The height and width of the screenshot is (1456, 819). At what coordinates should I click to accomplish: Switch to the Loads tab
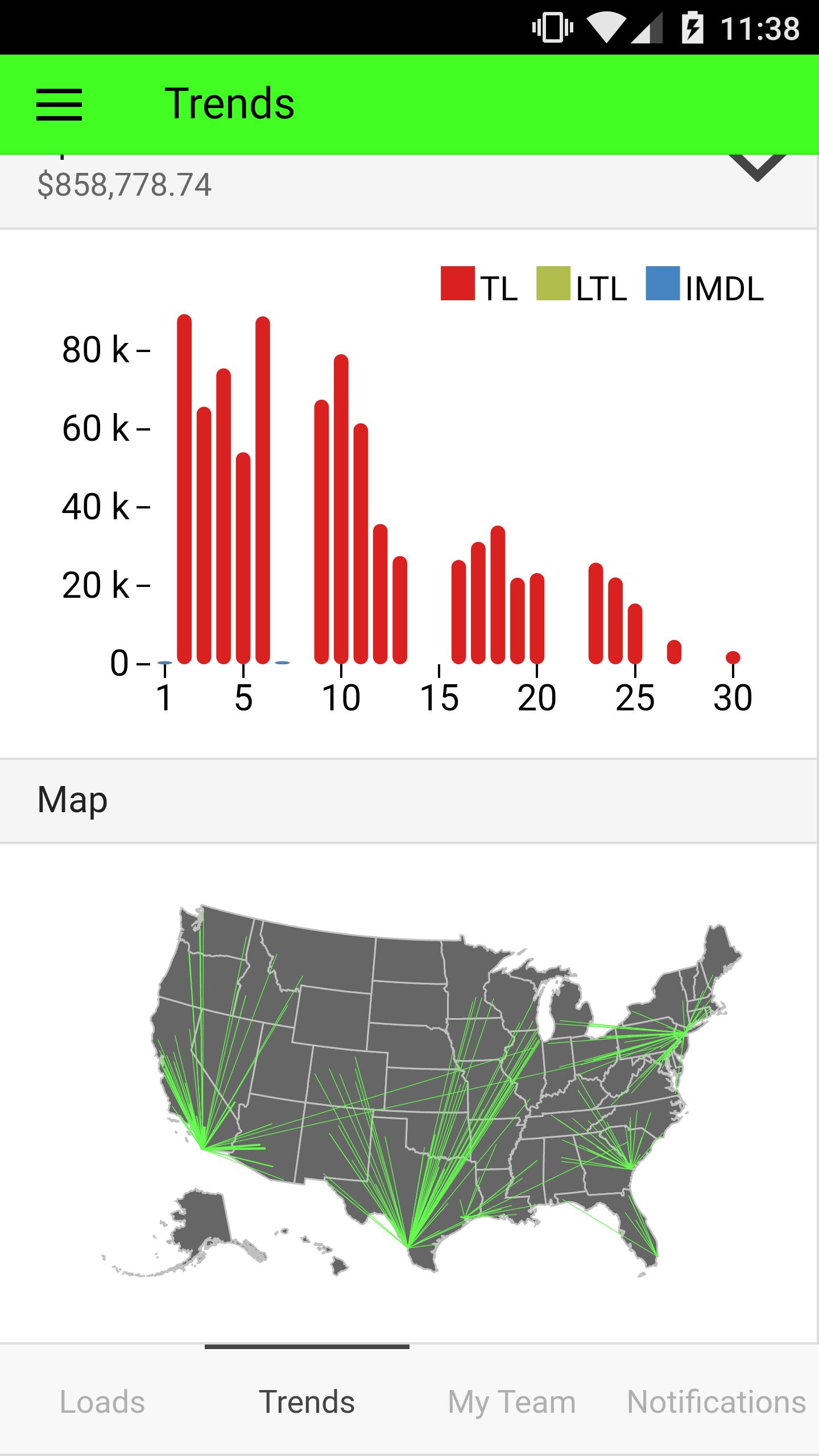pyautogui.click(x=102, y=1401)
